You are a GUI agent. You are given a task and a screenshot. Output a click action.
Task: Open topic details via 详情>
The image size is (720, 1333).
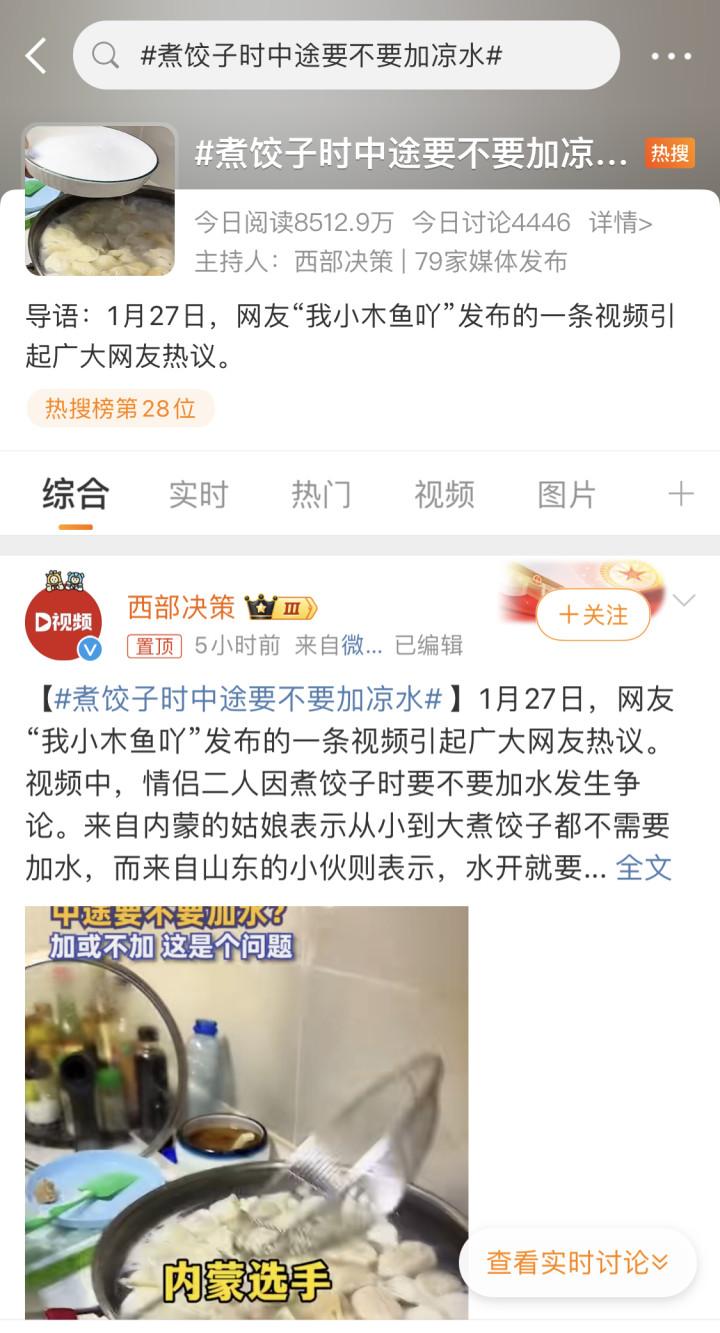click(620, 222)
